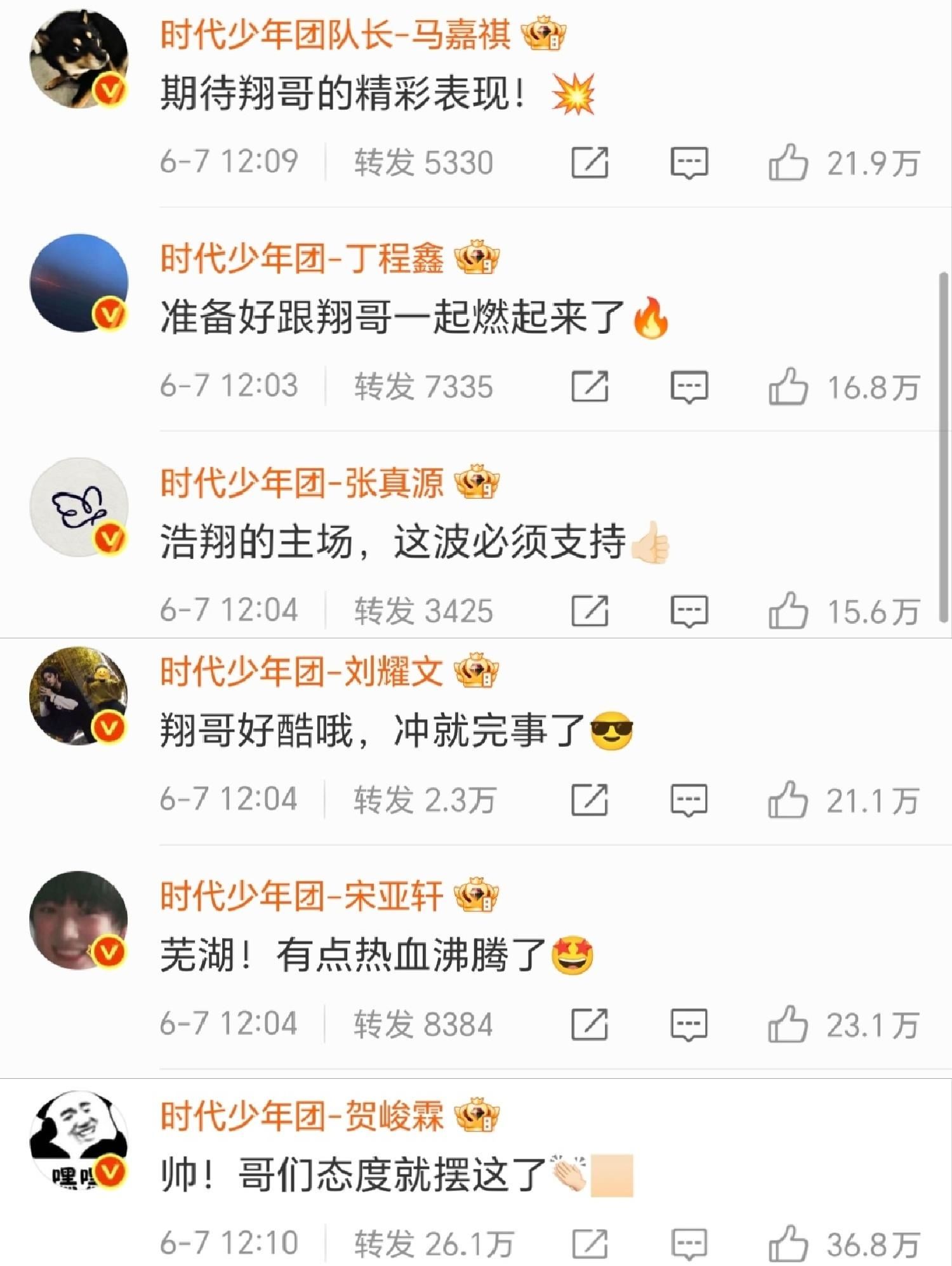Like 张真源's comment
952x1266 pixels.
pyautogui.click(x=788, y=611)
